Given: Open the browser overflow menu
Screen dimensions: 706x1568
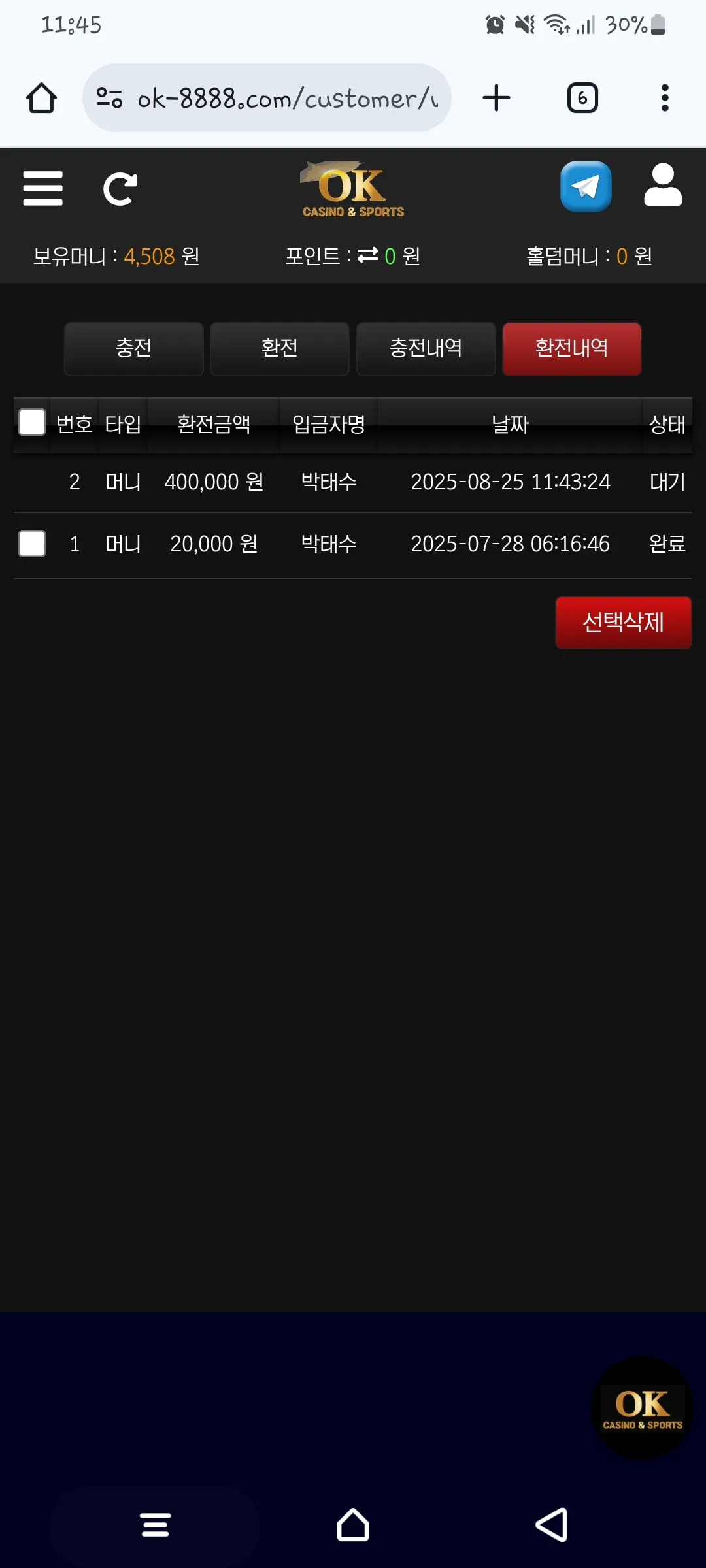Looking at the screenshot, I should [665, 98].
